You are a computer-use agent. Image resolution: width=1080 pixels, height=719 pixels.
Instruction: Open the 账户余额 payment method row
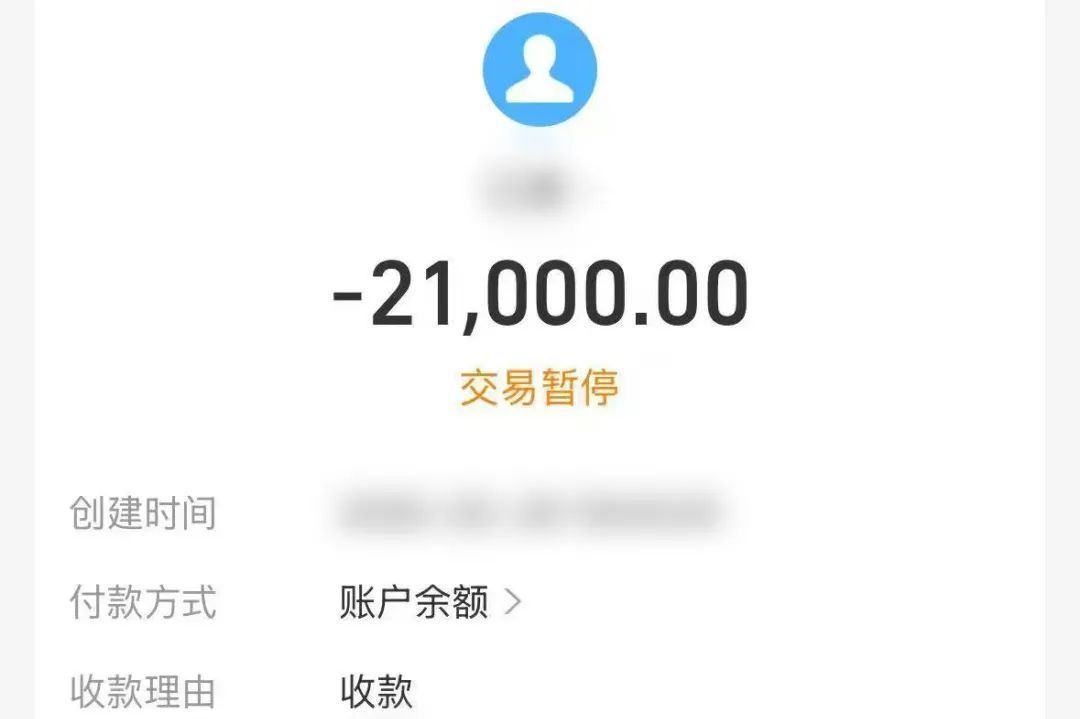pyautogui.click(x=430, y=603)
